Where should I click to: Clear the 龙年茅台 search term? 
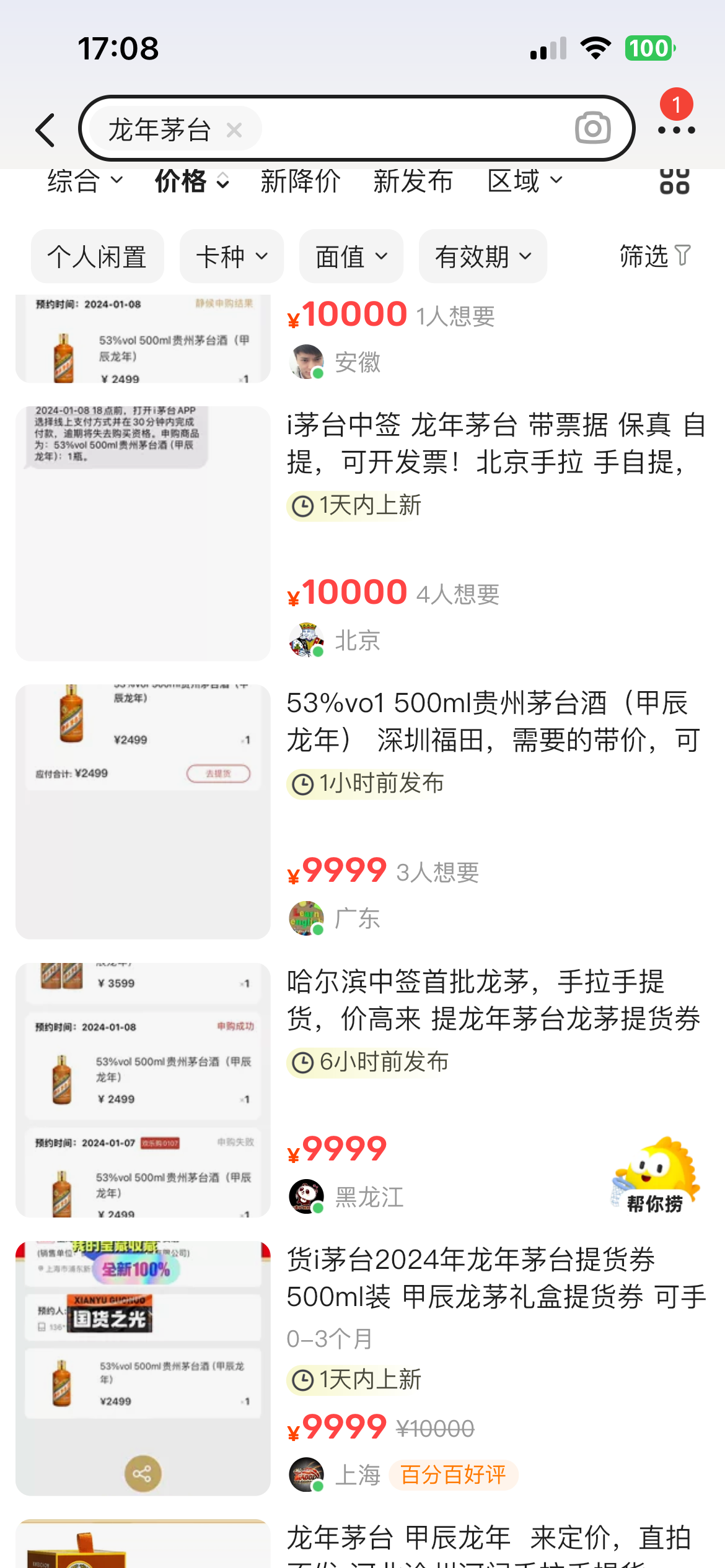tap(234, 130)
